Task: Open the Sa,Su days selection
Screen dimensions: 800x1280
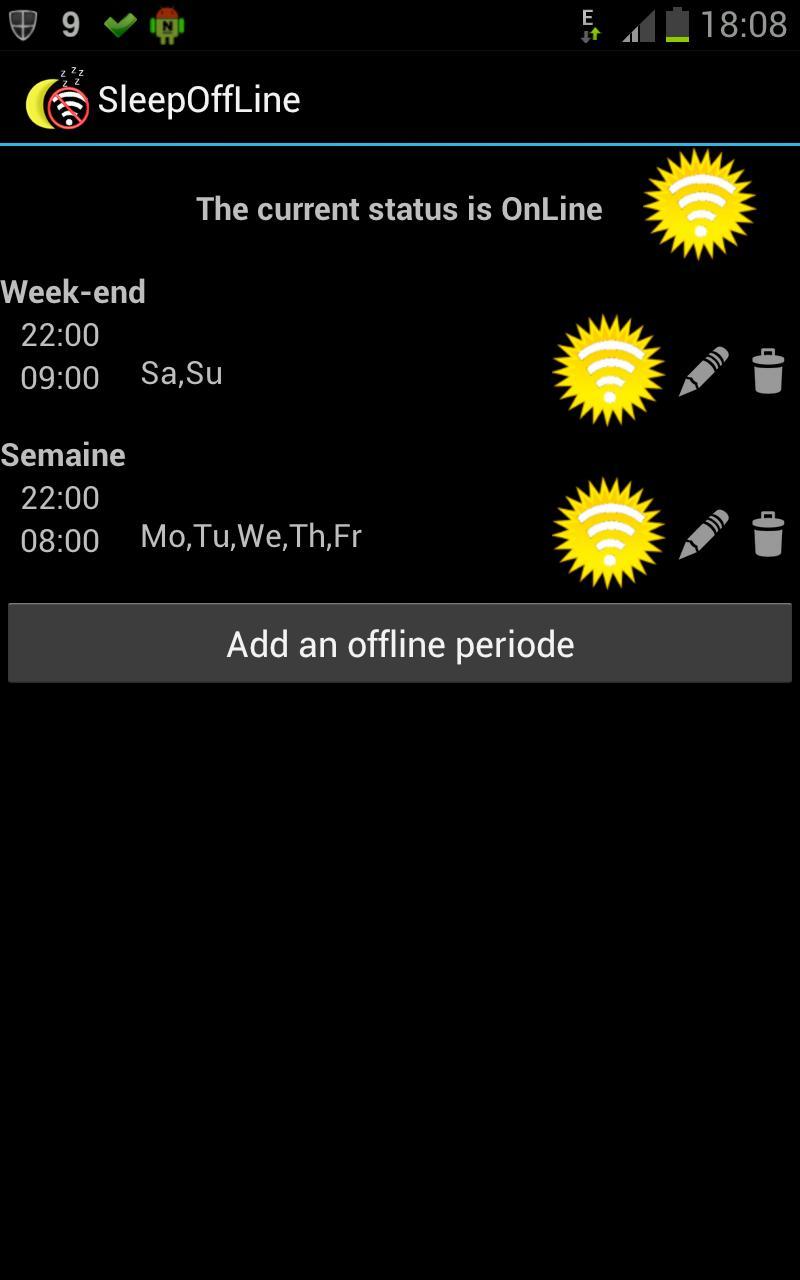Action: pos(182,373)
